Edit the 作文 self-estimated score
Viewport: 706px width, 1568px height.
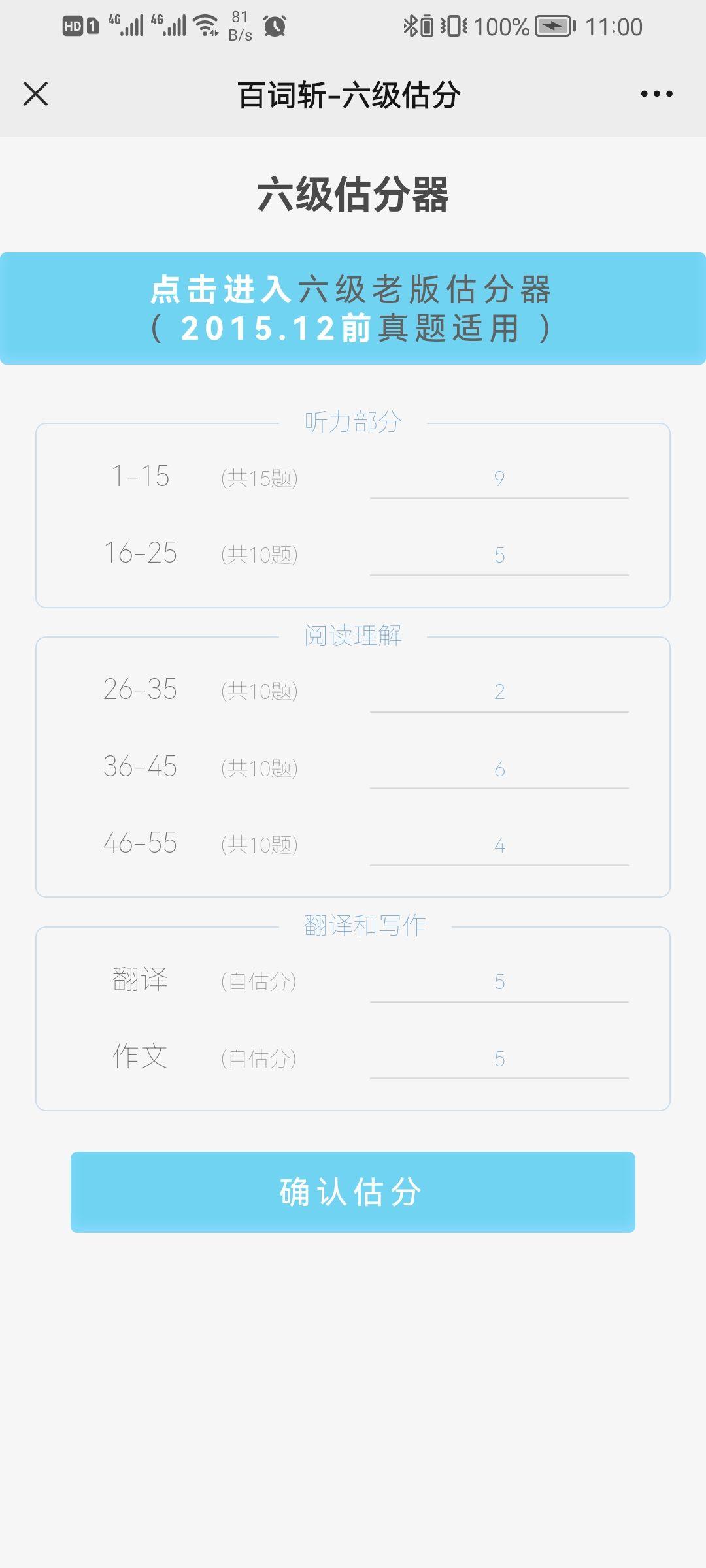click(x=499, y=1058)
